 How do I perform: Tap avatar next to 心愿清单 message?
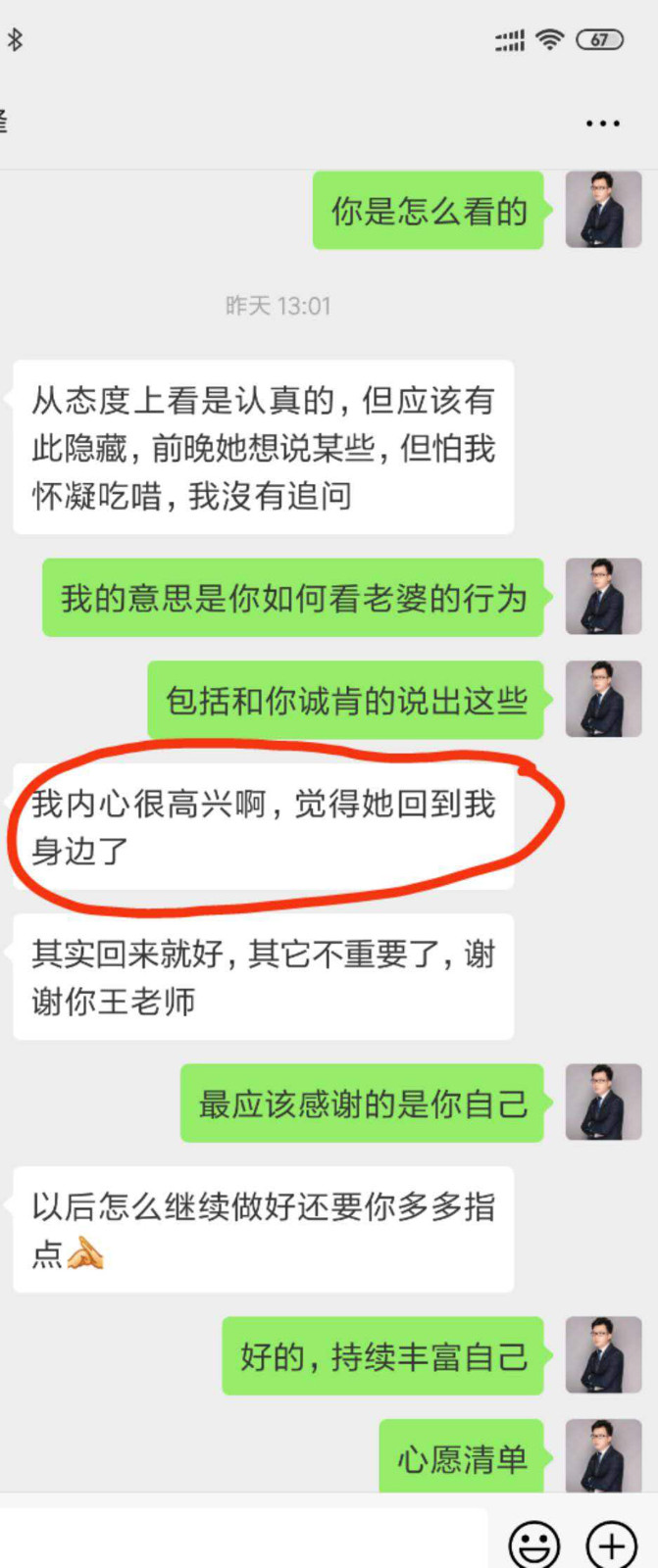[603, 1456]
